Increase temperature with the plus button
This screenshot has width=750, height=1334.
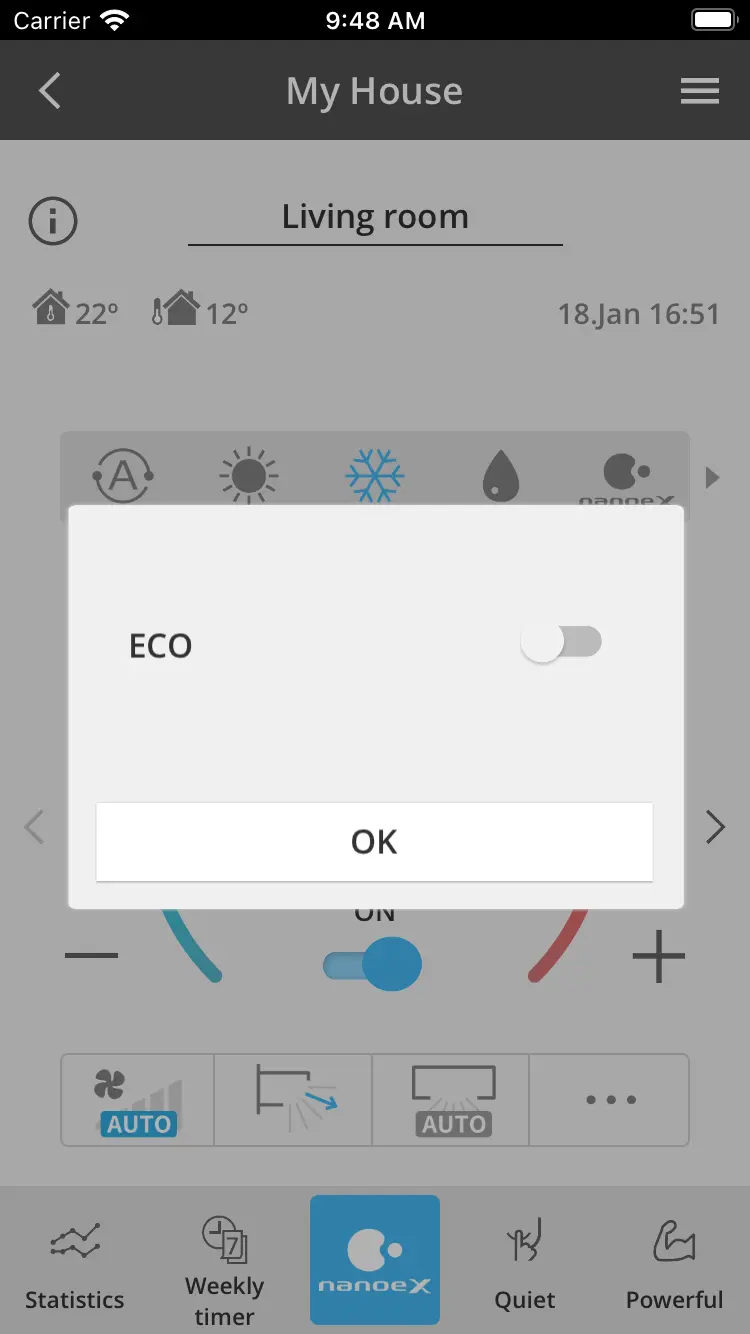[x=659, y=956]
